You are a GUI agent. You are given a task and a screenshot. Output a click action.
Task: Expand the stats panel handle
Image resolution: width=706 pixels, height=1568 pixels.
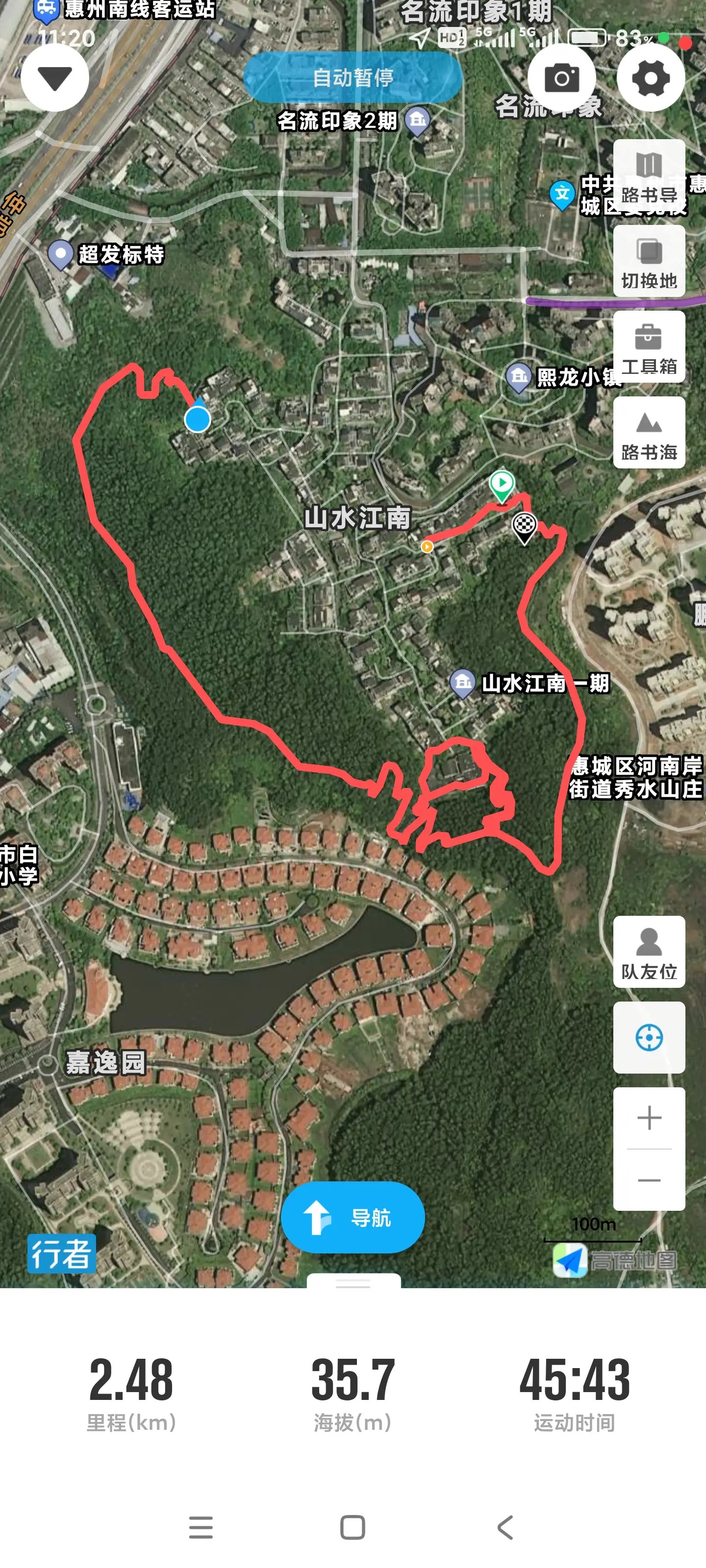pos(353,1282)
